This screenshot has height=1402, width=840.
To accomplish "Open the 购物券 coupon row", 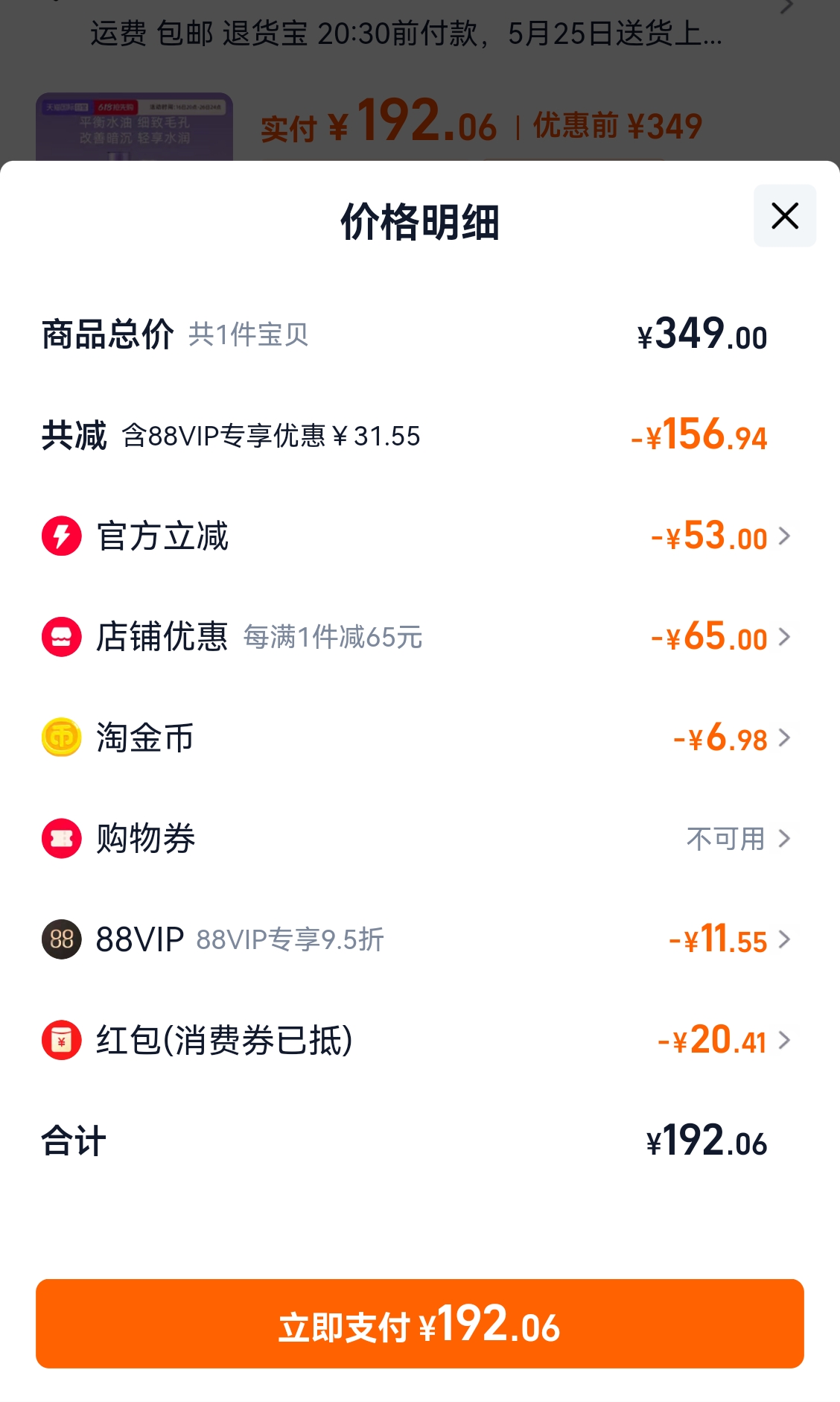I will pyautogui.click(x=420, y=839).
